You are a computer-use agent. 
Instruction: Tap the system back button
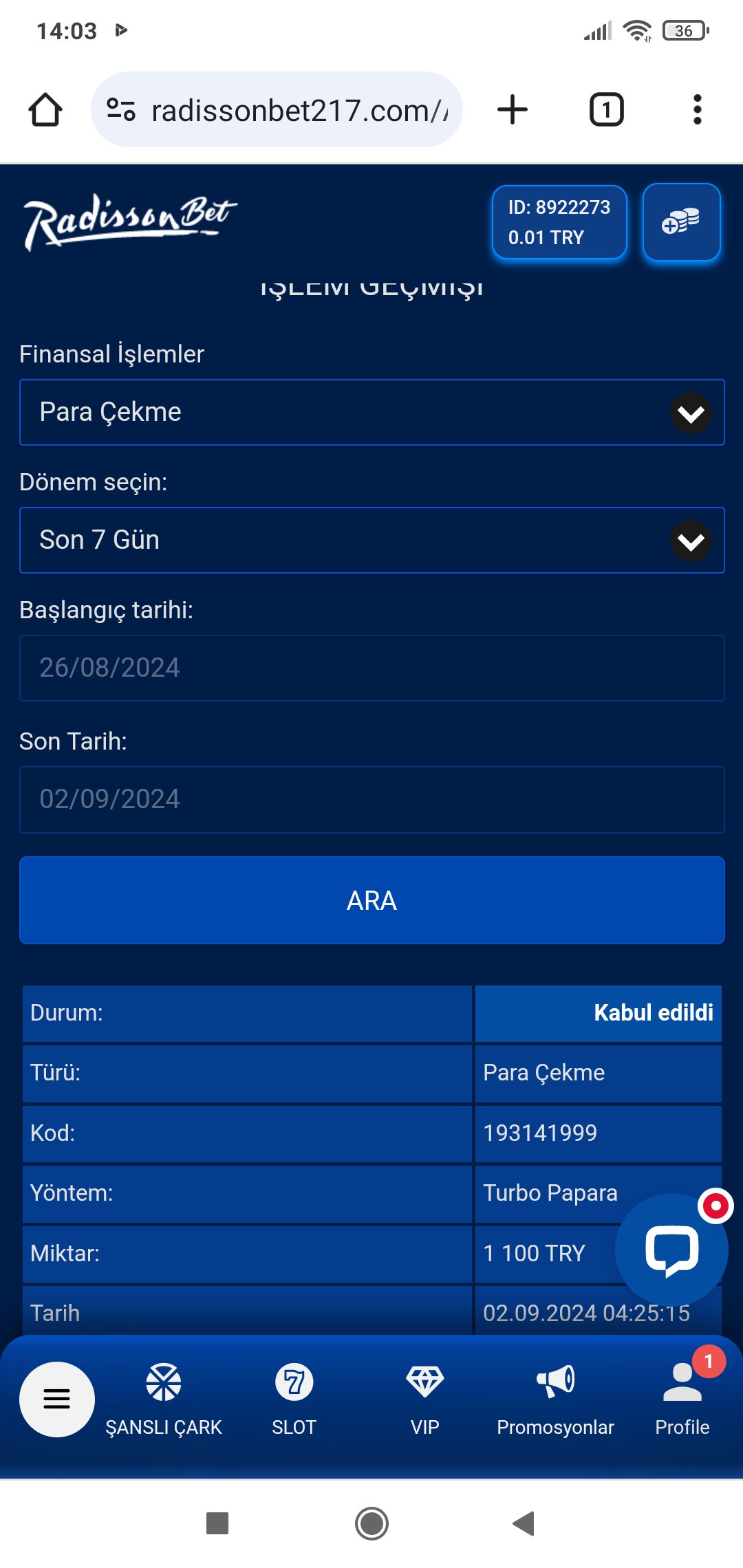click(524, 1523)
